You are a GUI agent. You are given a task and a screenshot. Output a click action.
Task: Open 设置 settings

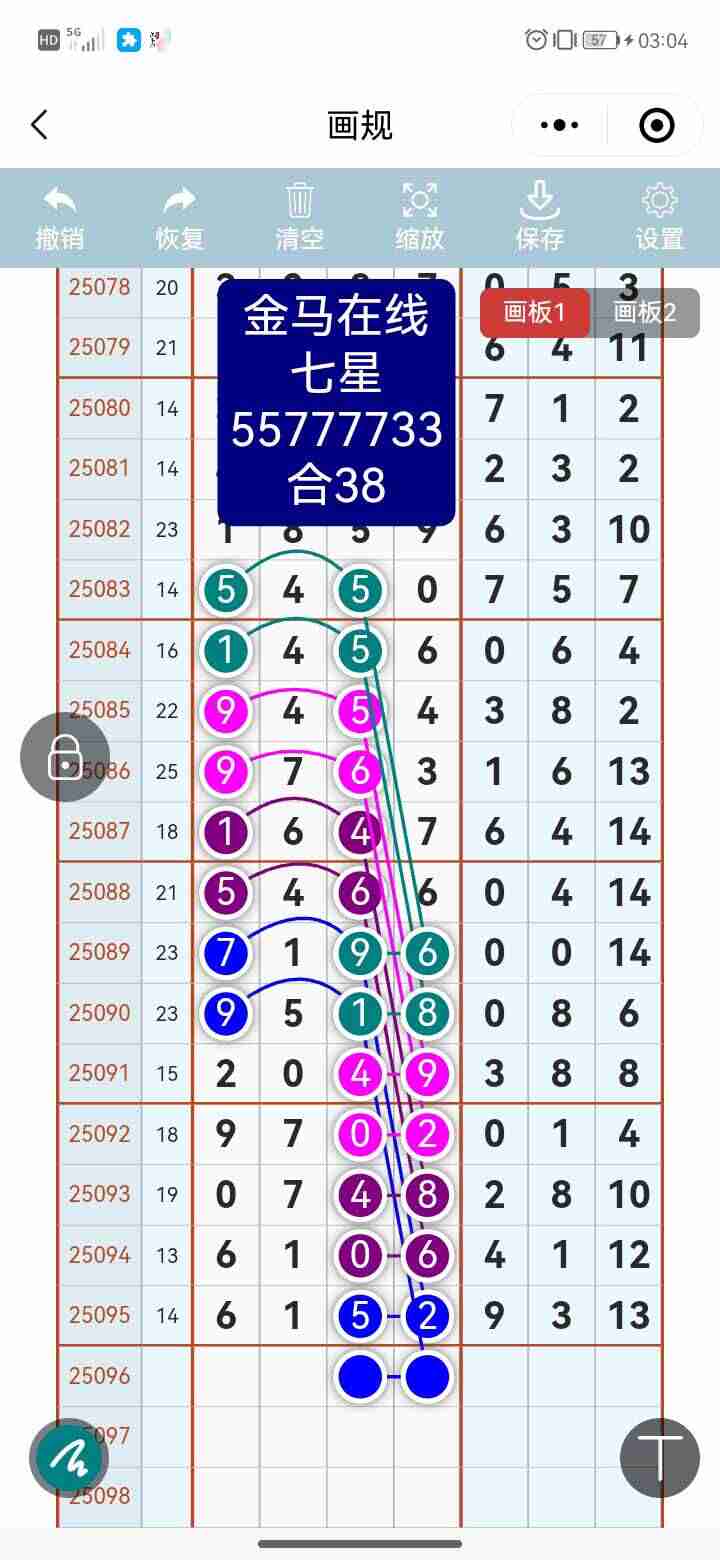pos(659,217)
